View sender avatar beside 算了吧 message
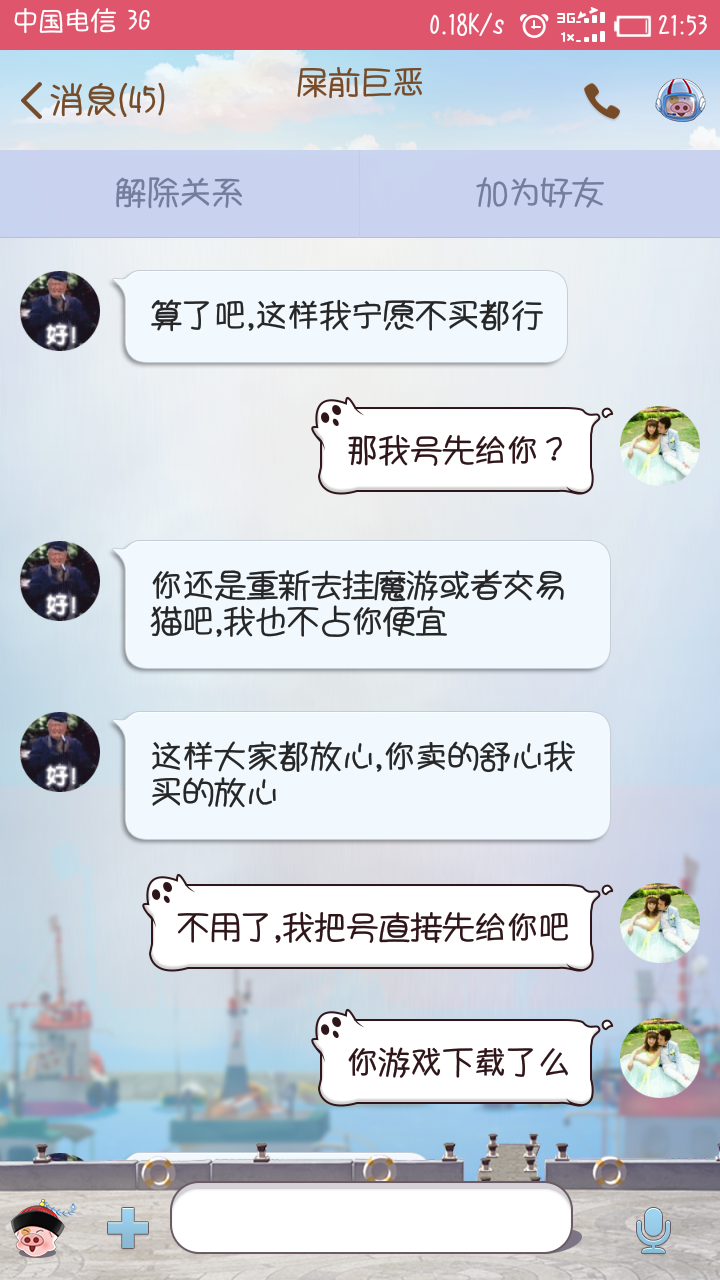This screenshot has width=720, height=1280. [x=60, y=311]
